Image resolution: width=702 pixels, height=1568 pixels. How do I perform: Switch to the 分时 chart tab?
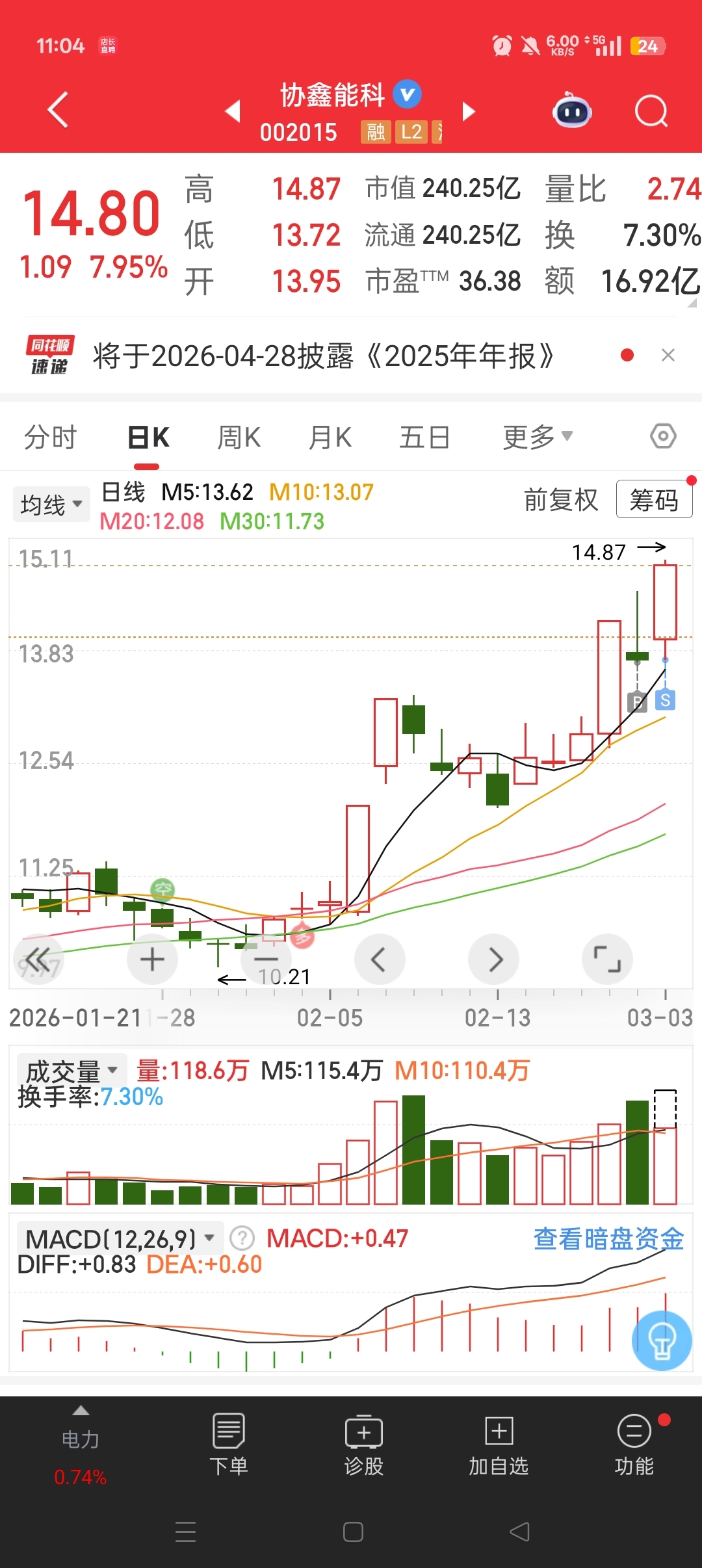click(x=51, y=437)
